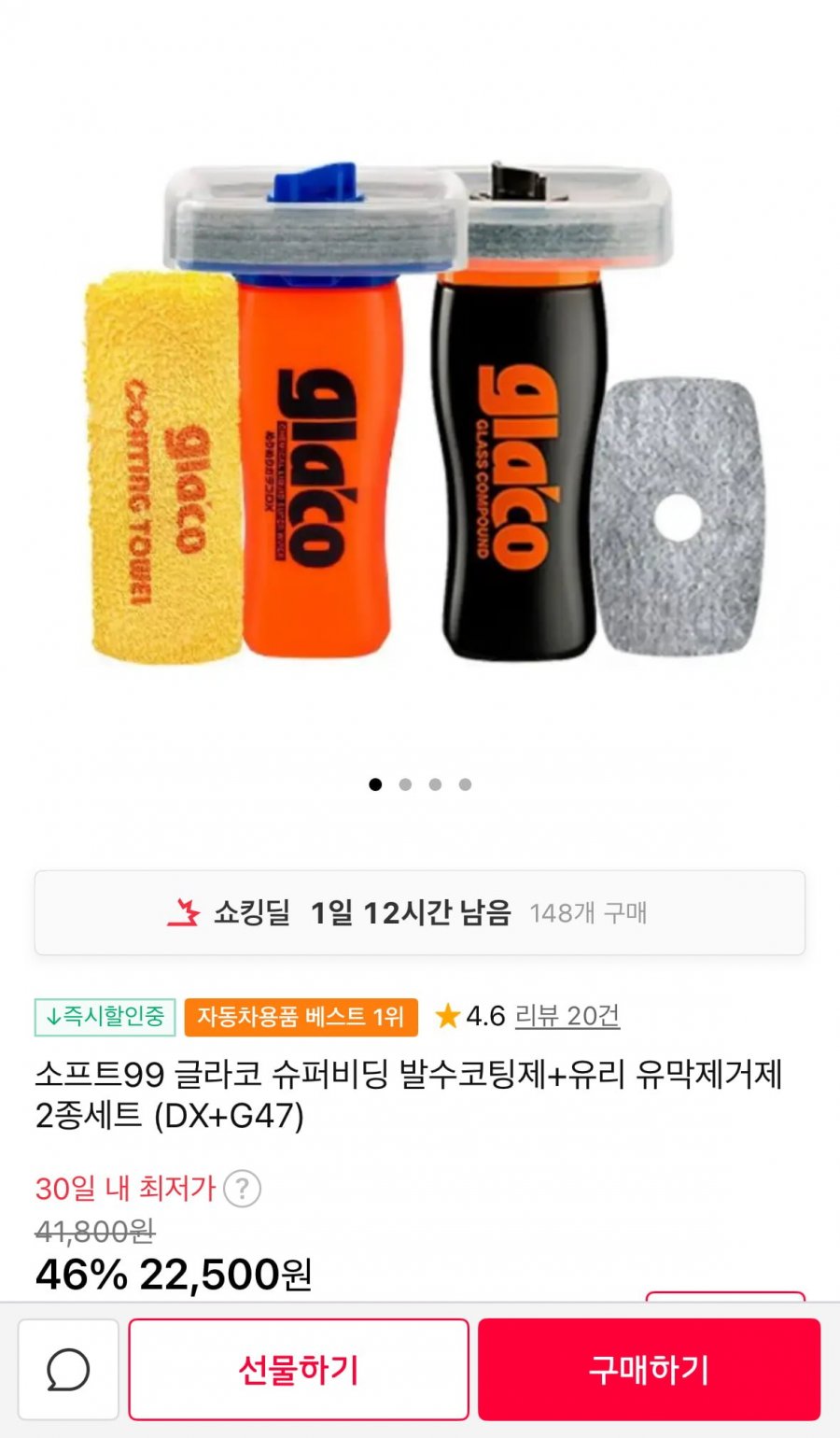Open the 30일 내 최저가 help icon
Image resolution: width=840 pixels, height=1438 pixels.
click(242, 1189)
